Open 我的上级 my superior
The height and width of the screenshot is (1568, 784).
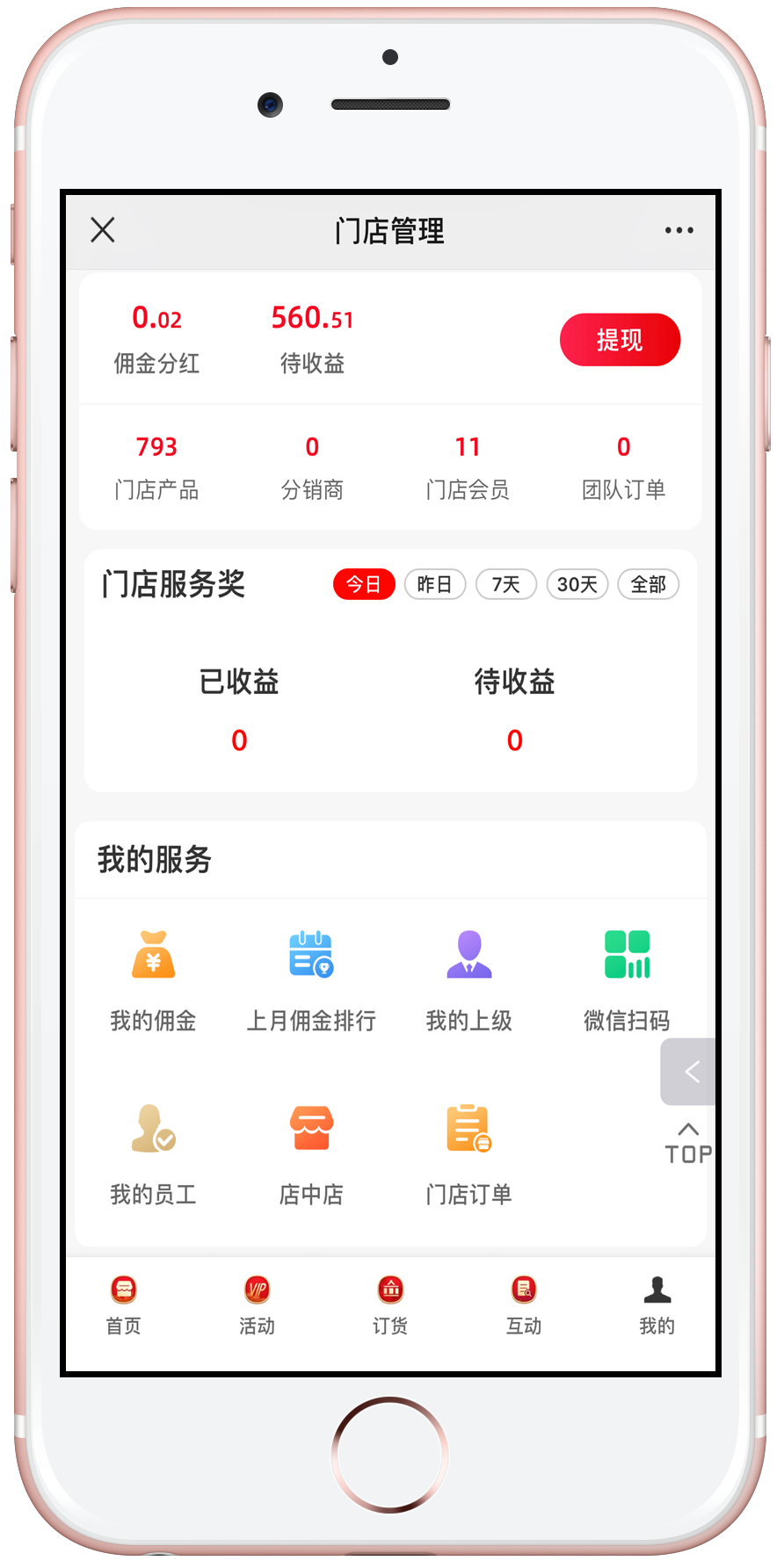coord(468,979)
